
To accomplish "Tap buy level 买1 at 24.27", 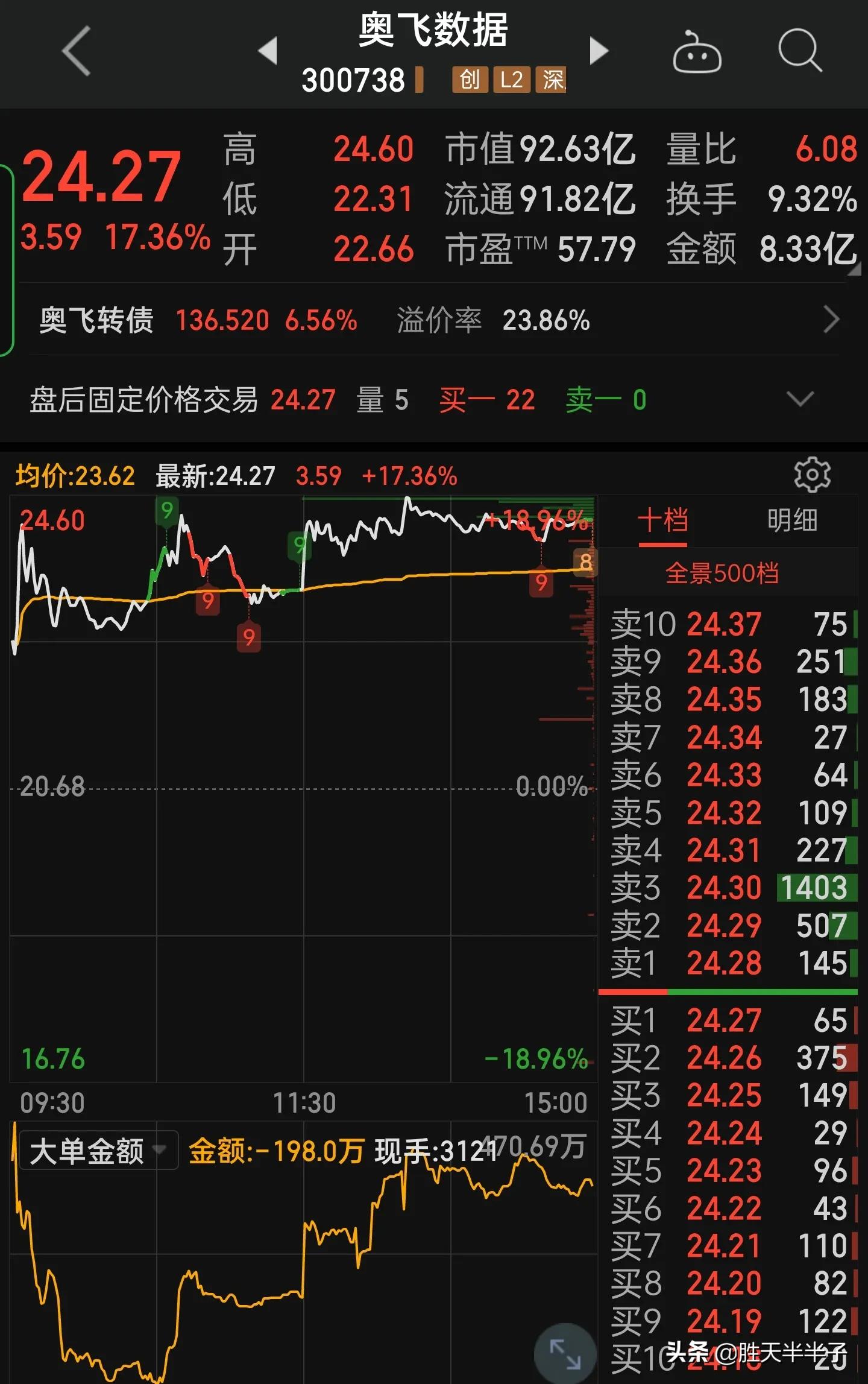I will click(723, 1020).
